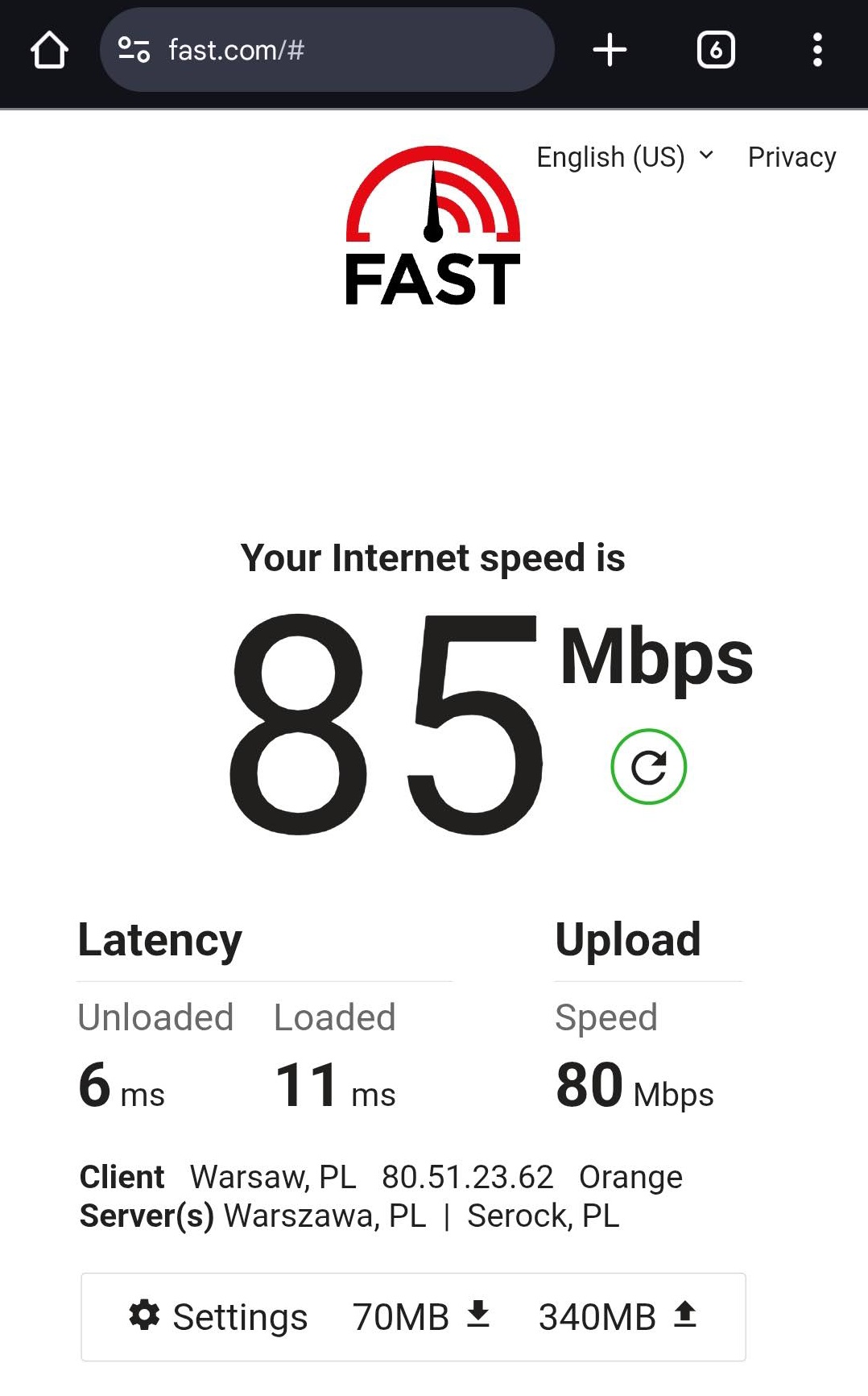
Task: Open the browser overflow menu
Action: pyautogui.click(x=817, y=50)
